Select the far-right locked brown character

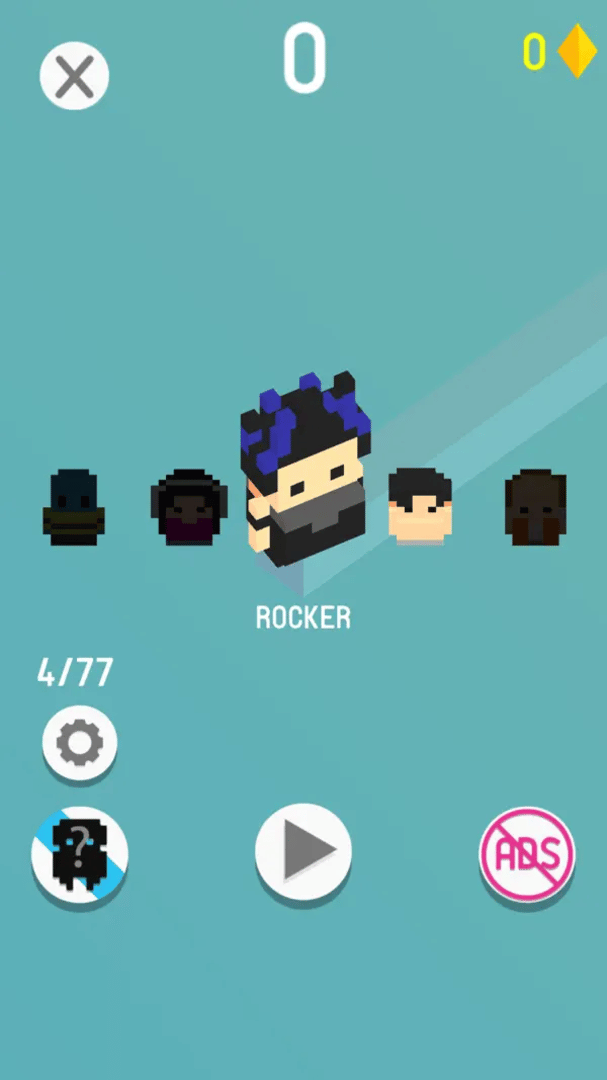tap(535, 507)
